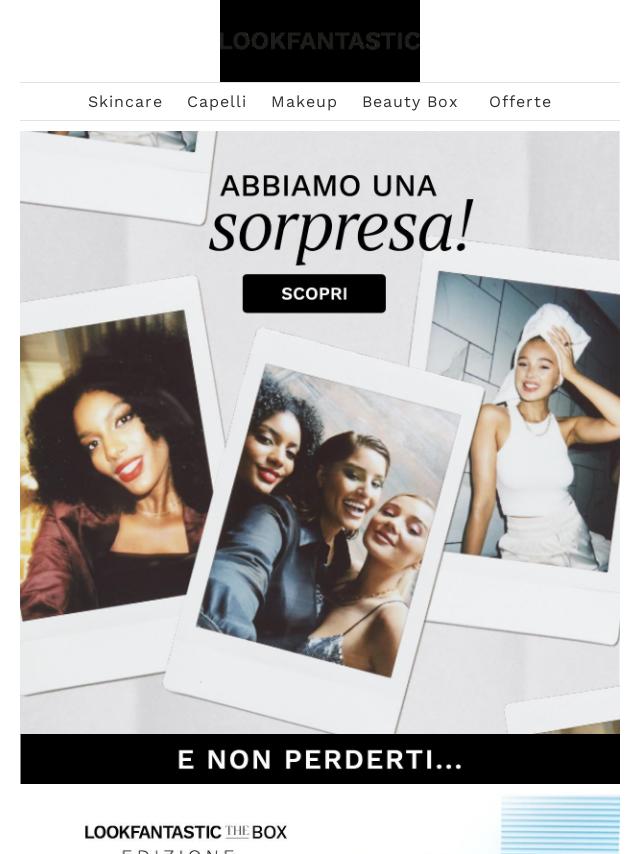Image resolution: width=640 pixels, height=854 pixels.
Task: Go to the Capelli section
Action: 216,102
